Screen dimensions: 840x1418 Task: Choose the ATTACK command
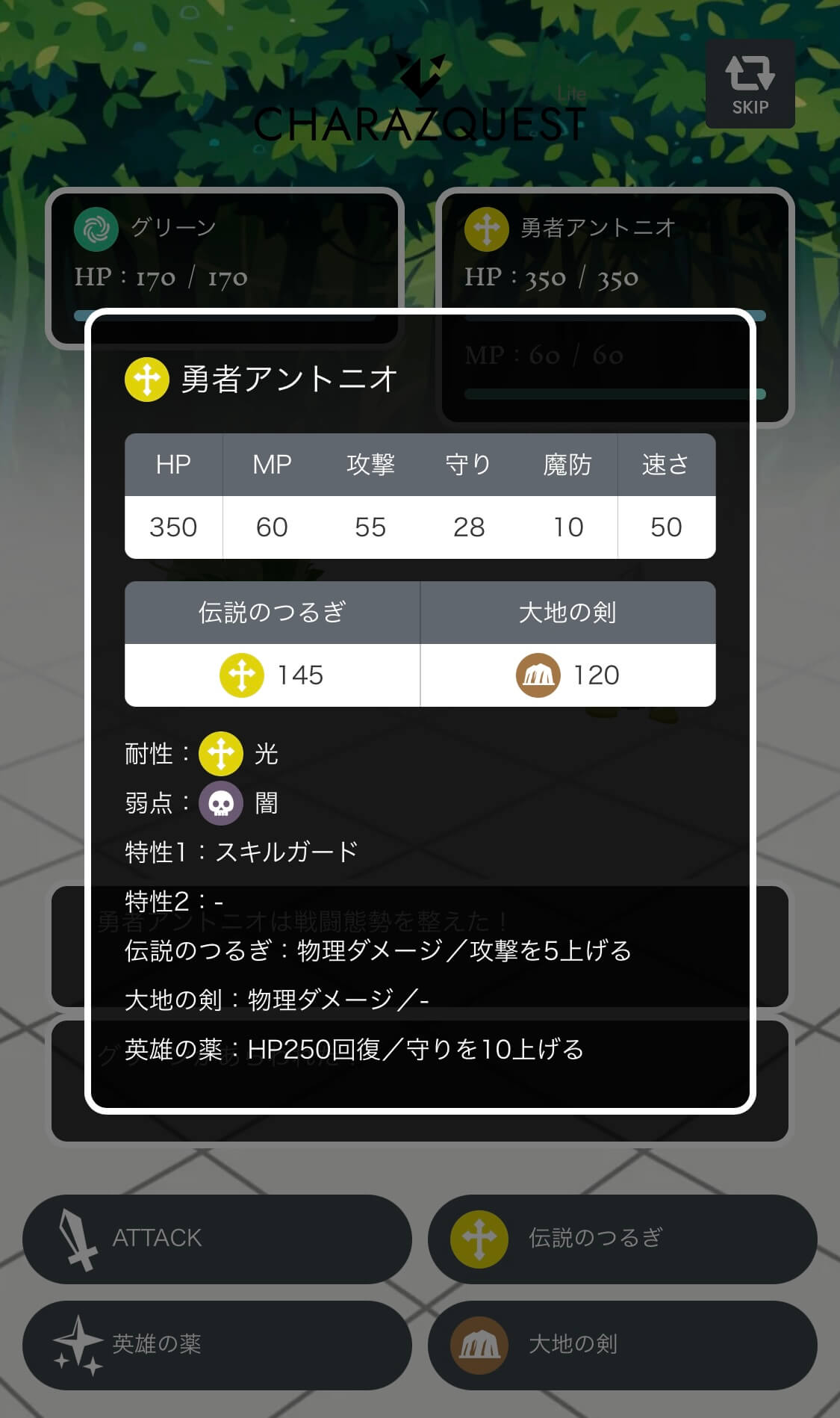[217, 1239]
